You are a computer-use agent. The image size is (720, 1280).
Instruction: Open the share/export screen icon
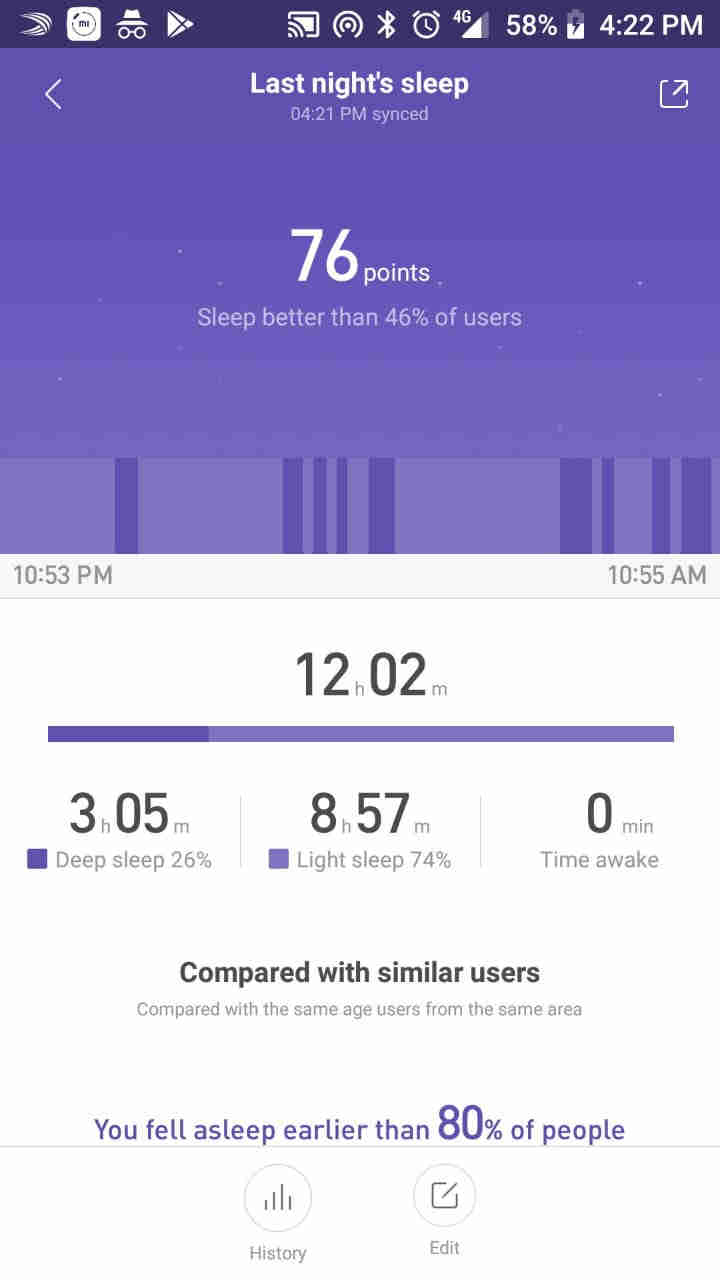click(x=674, y=93)
